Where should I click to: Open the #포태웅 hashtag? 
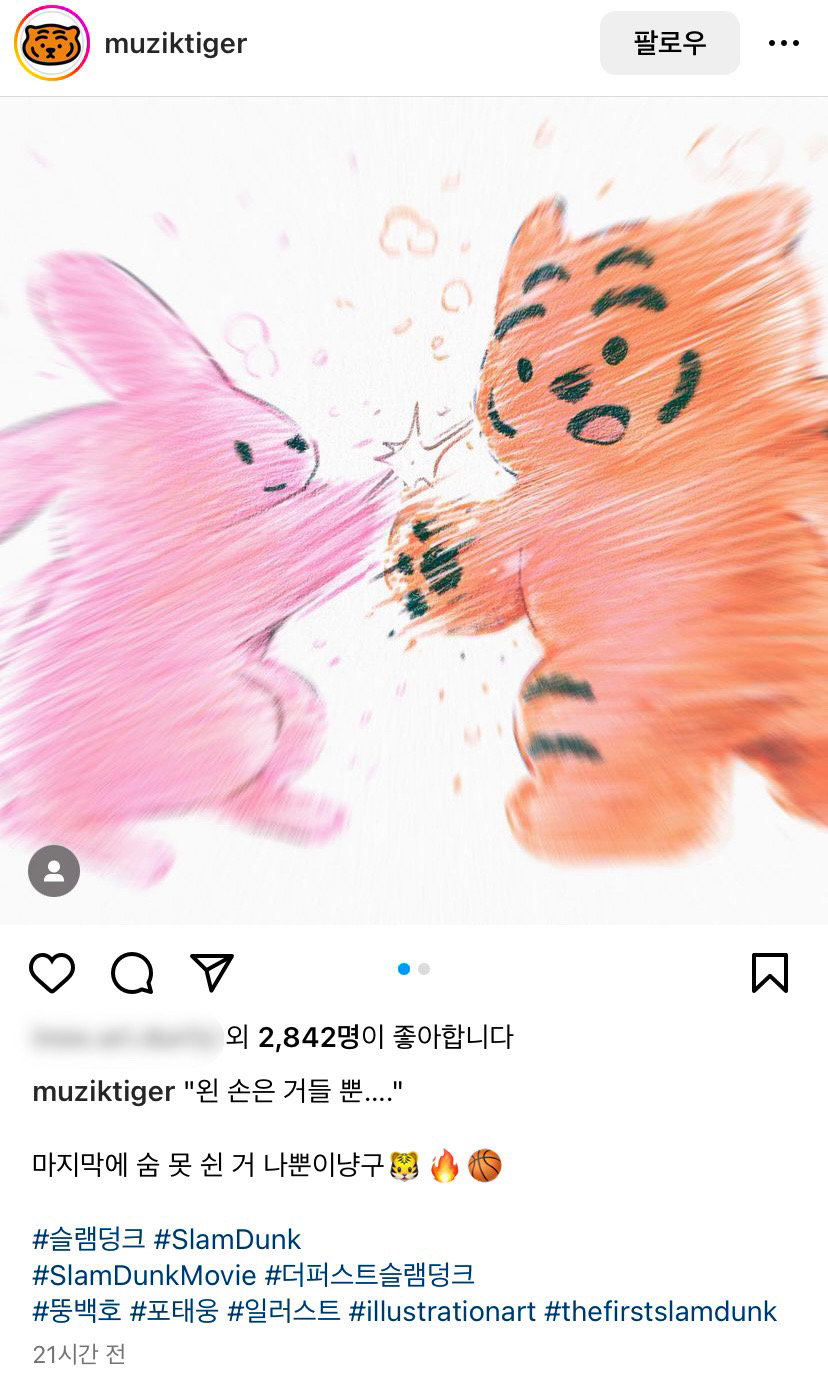point(174,1311)
